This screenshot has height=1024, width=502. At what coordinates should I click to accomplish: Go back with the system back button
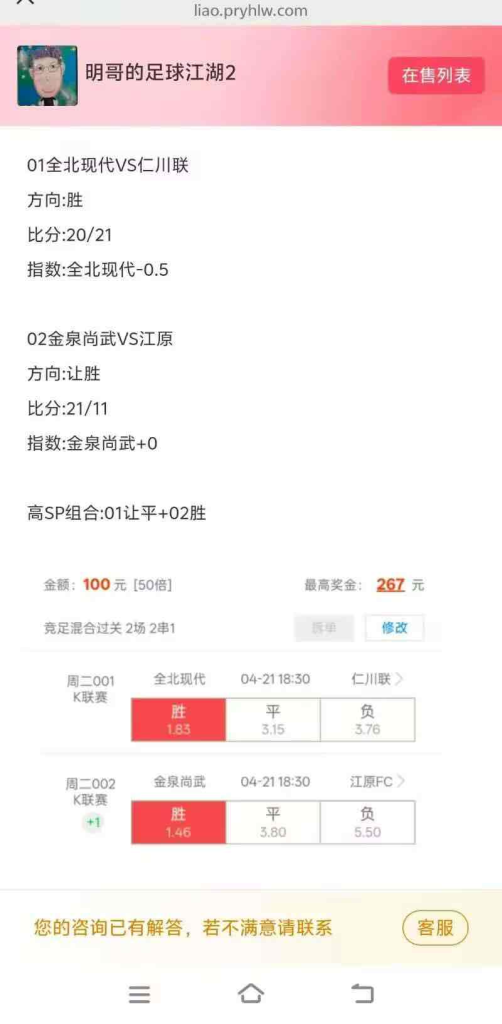[x=362, y=993]
